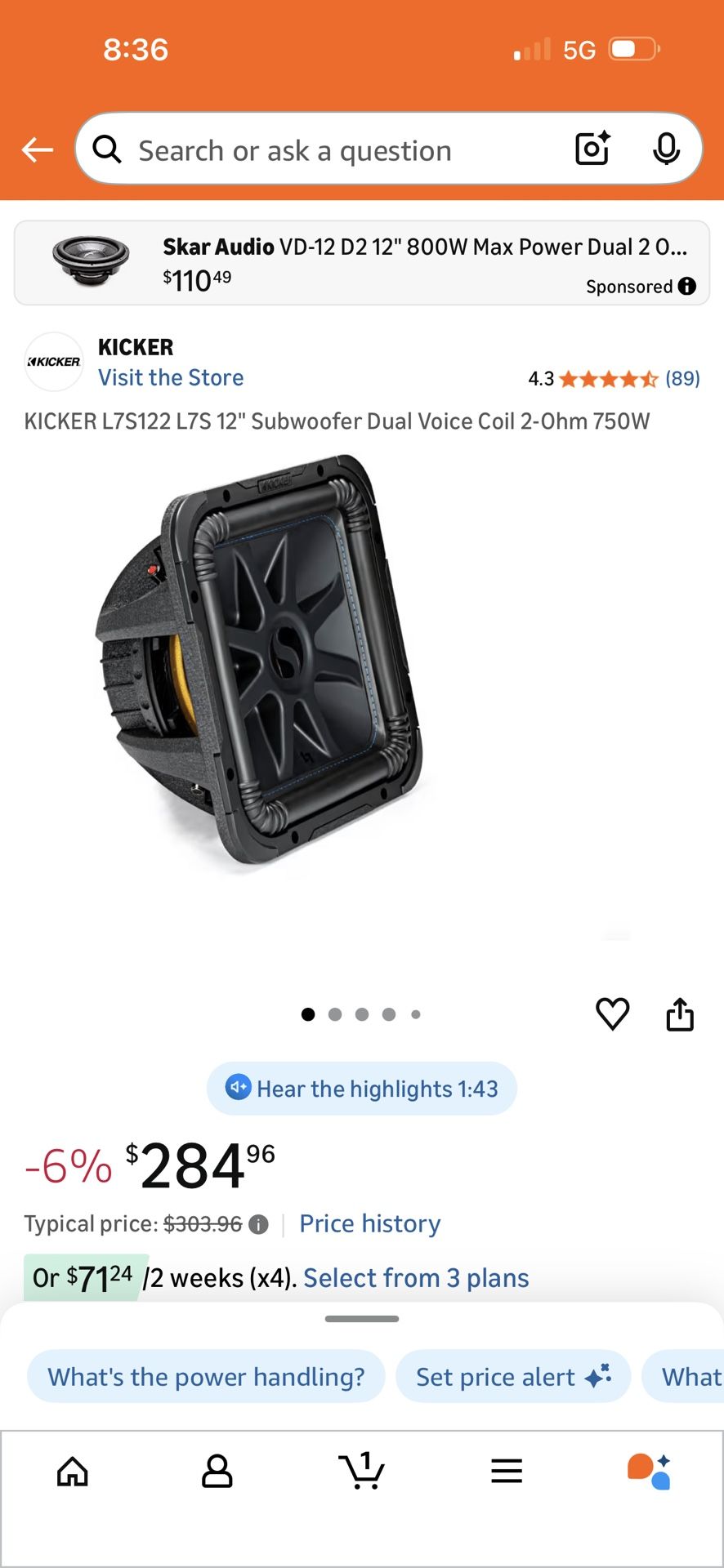The image size is (724, 1568).
Task: Add the subwoofer to your wishlist heart
Action: point(613,1014)
